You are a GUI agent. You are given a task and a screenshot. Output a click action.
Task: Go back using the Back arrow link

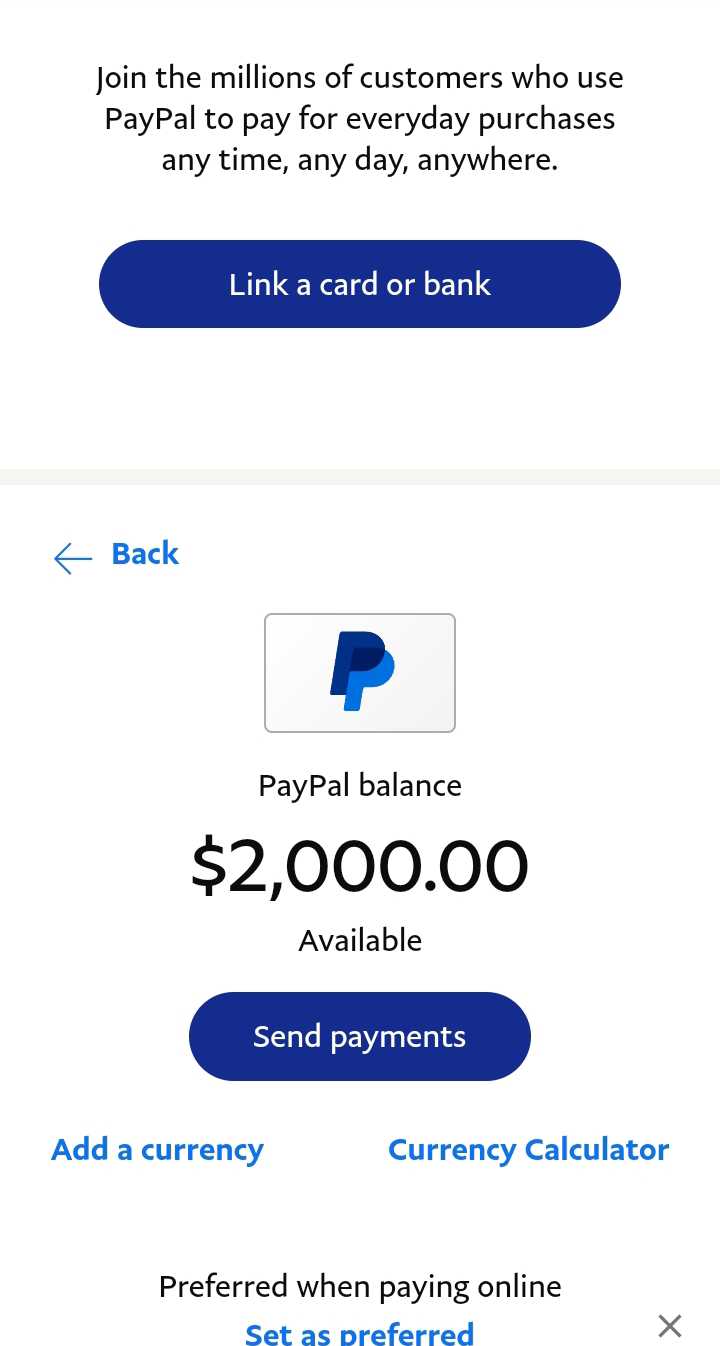point(116,555)
